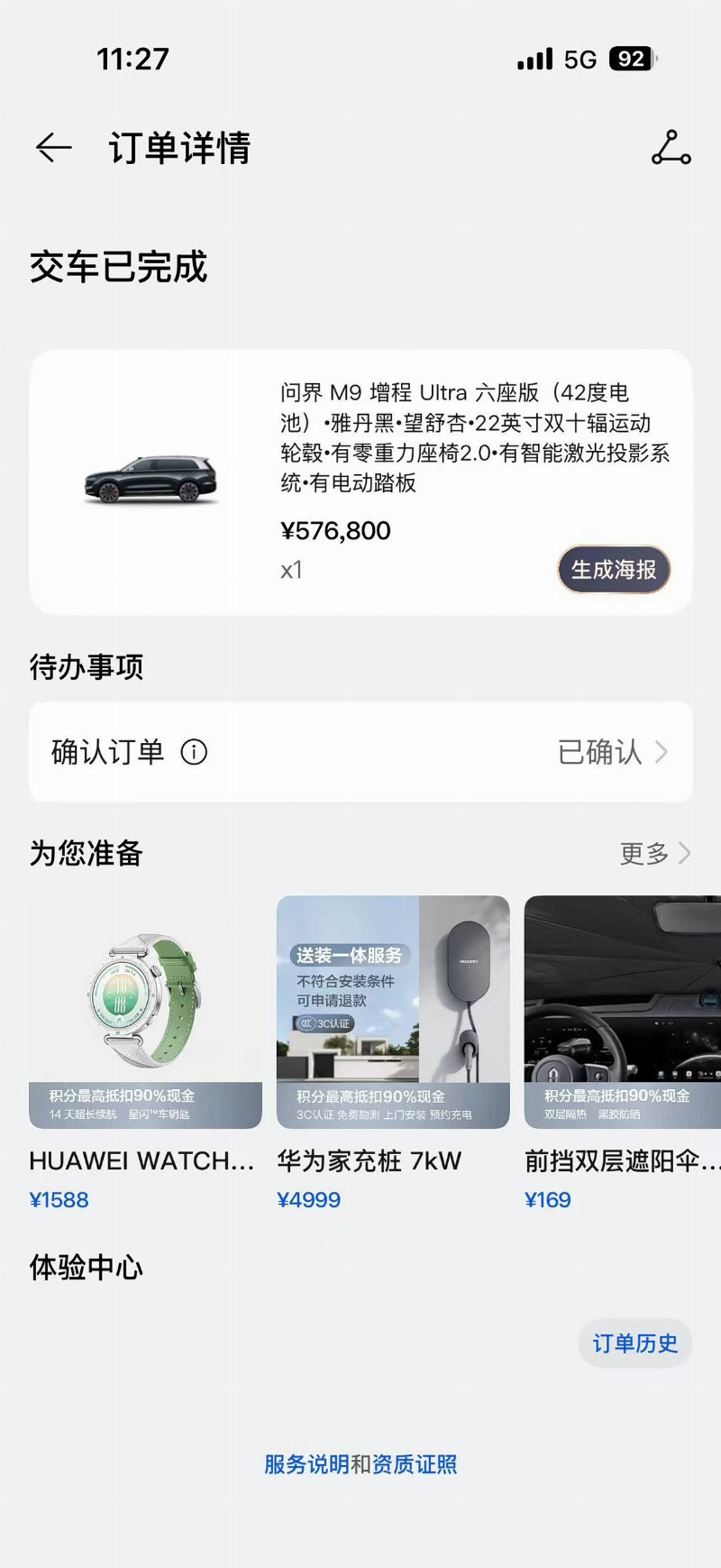721x1568 pixels.
Task: Go back from order details
Action: point(53,148)
